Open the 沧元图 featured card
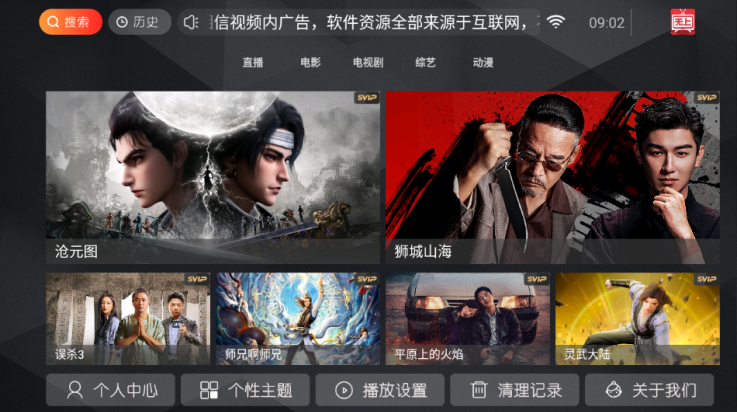This screenshot has height=412, width=737. point(212,178)
